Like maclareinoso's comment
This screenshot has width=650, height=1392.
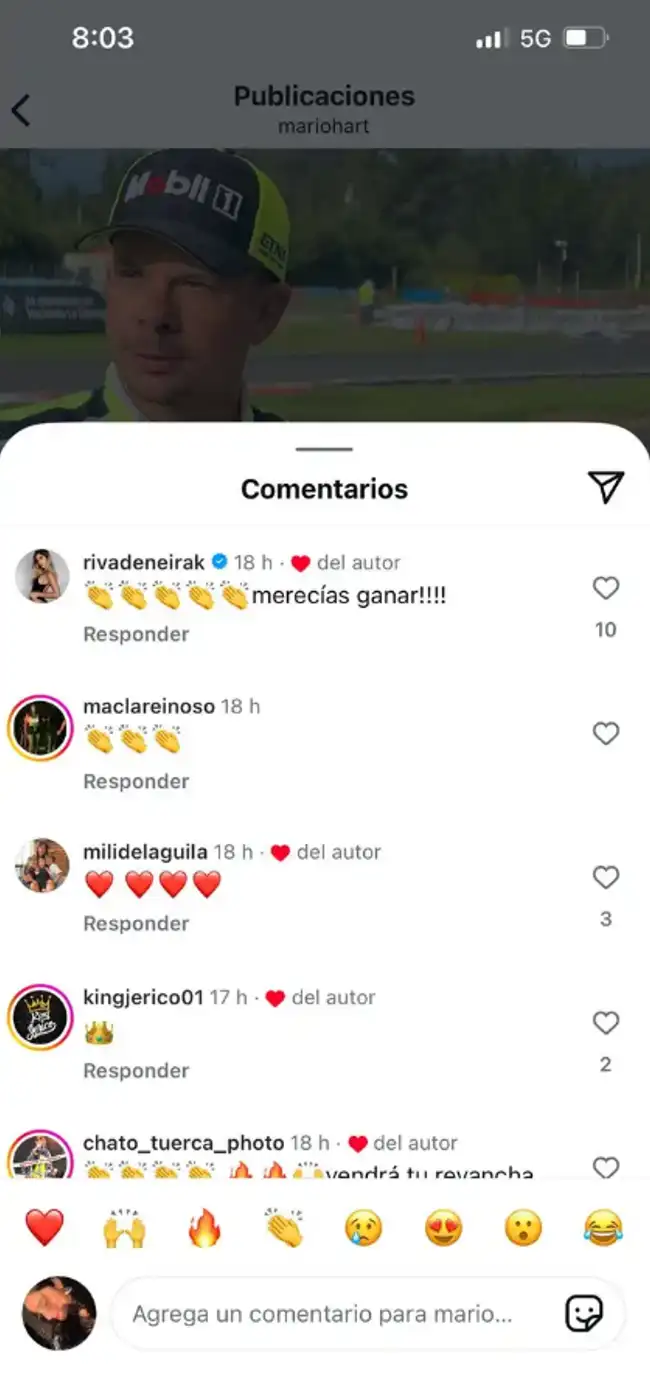[605, 733]
